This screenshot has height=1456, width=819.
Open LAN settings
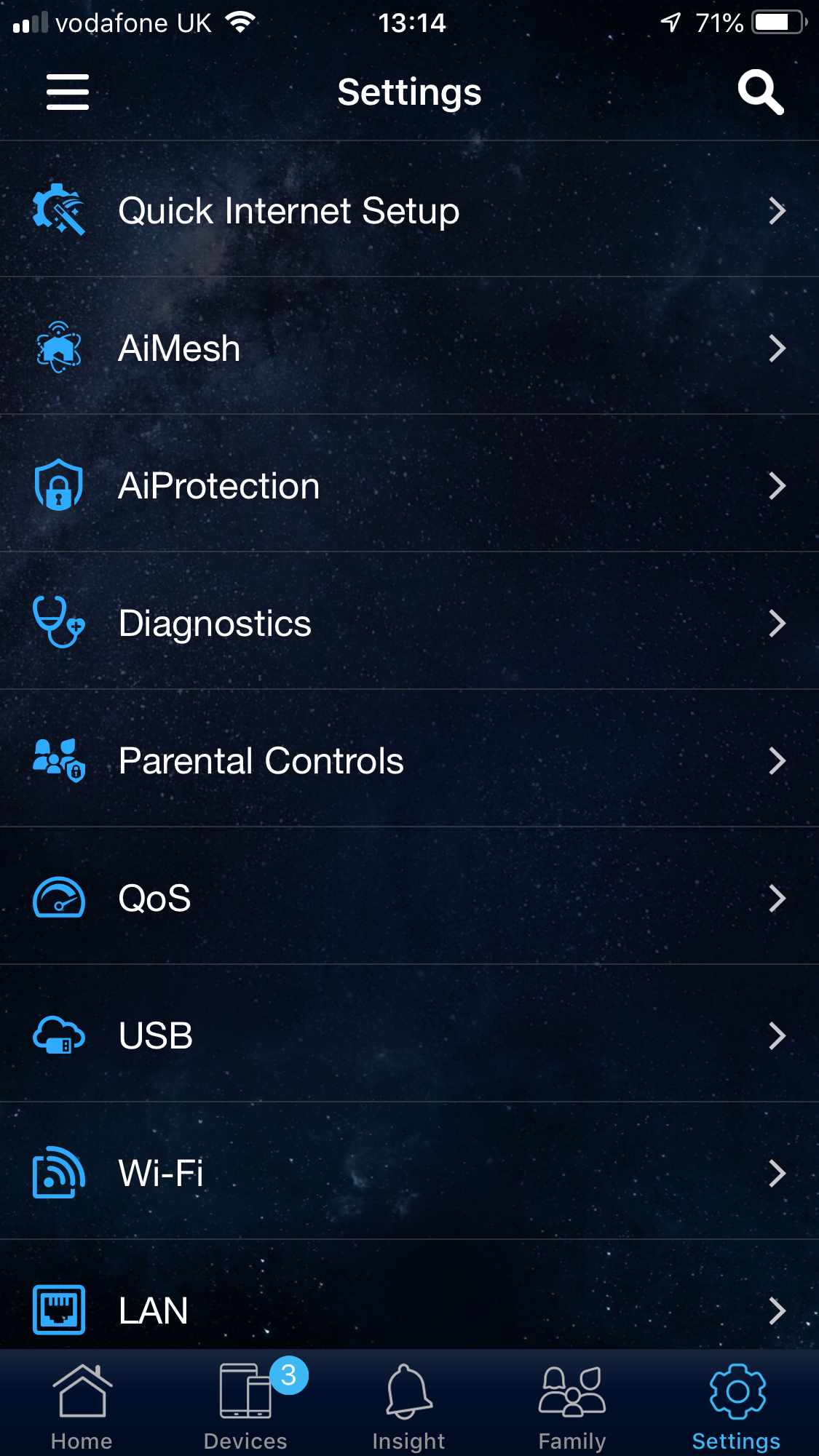coord(409,1310)
